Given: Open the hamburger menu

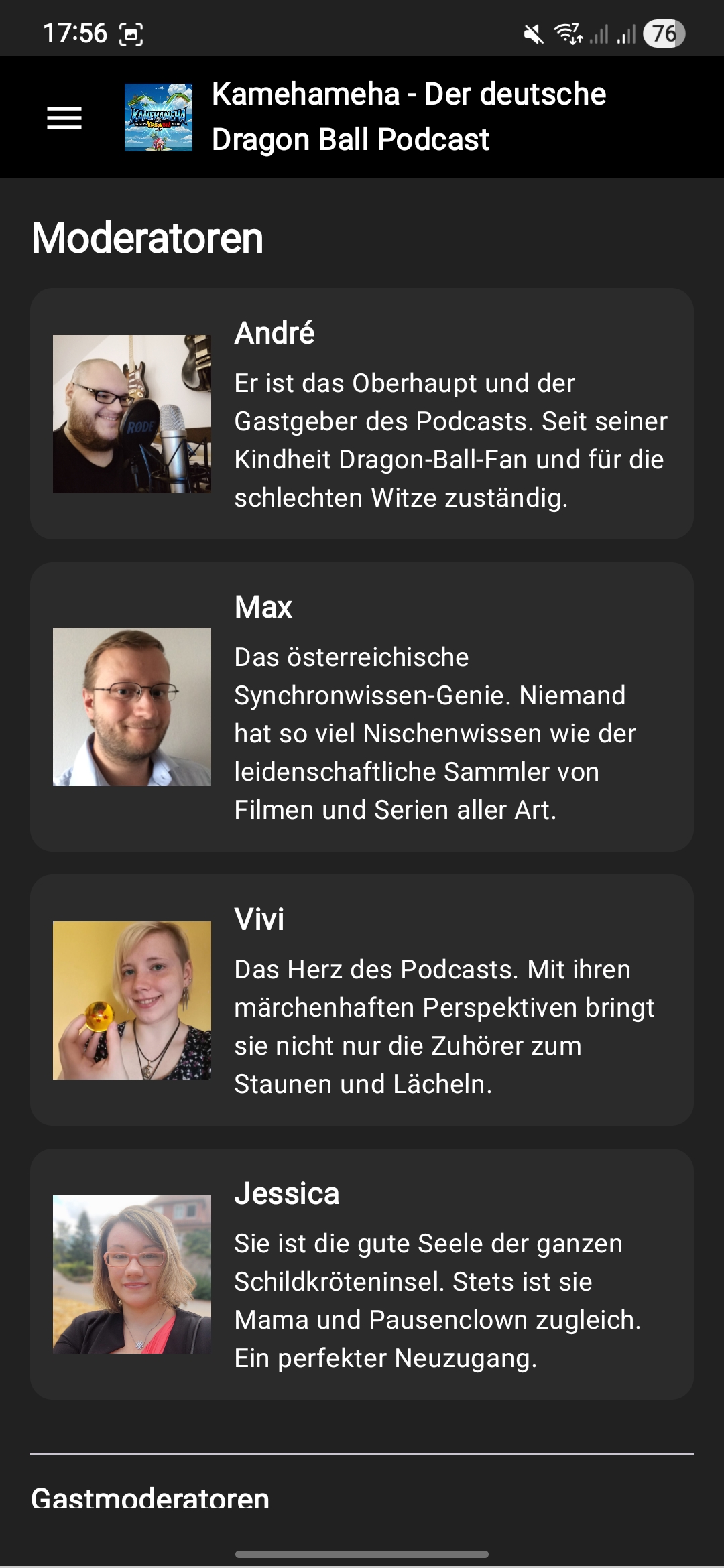Looking at the screenshot, I should (64, 118).
